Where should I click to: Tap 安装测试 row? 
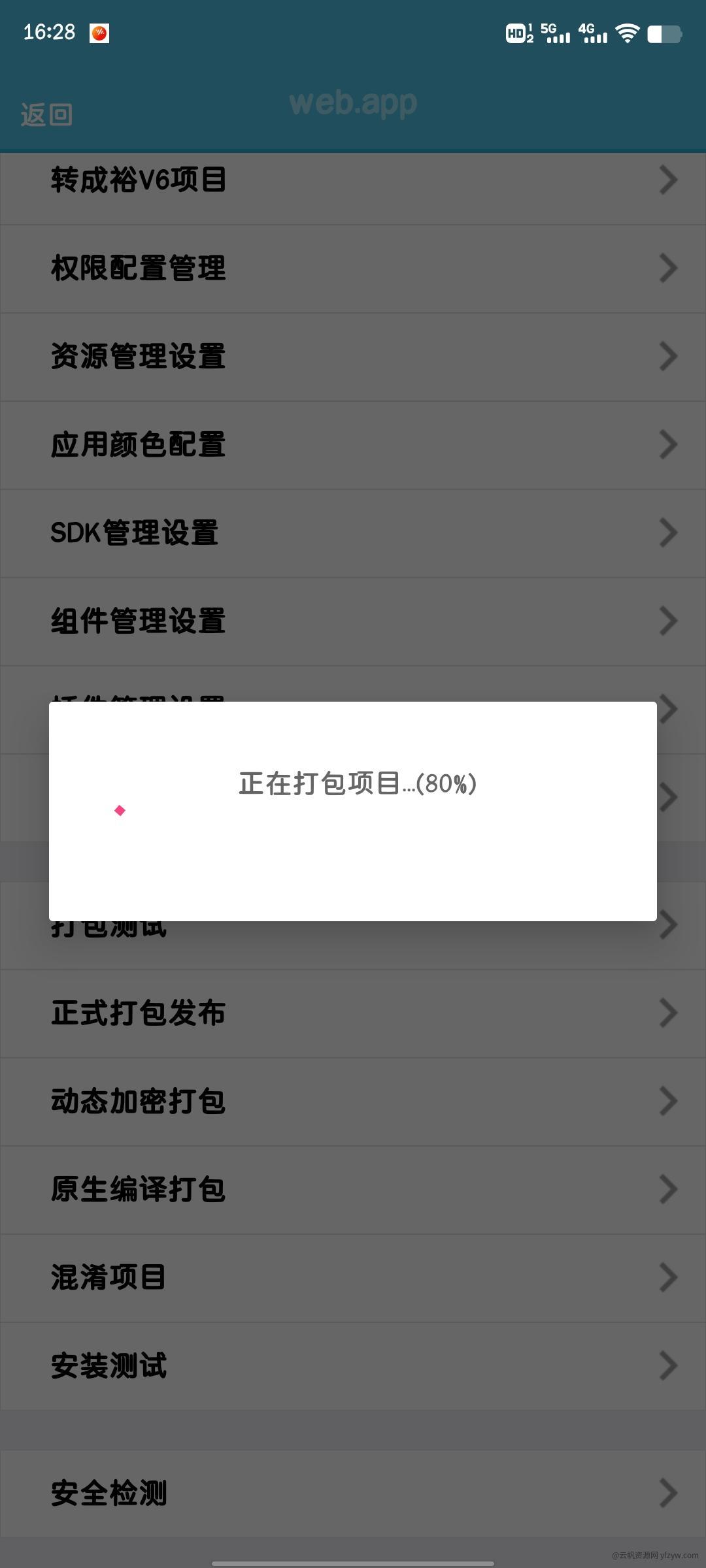353,1366
